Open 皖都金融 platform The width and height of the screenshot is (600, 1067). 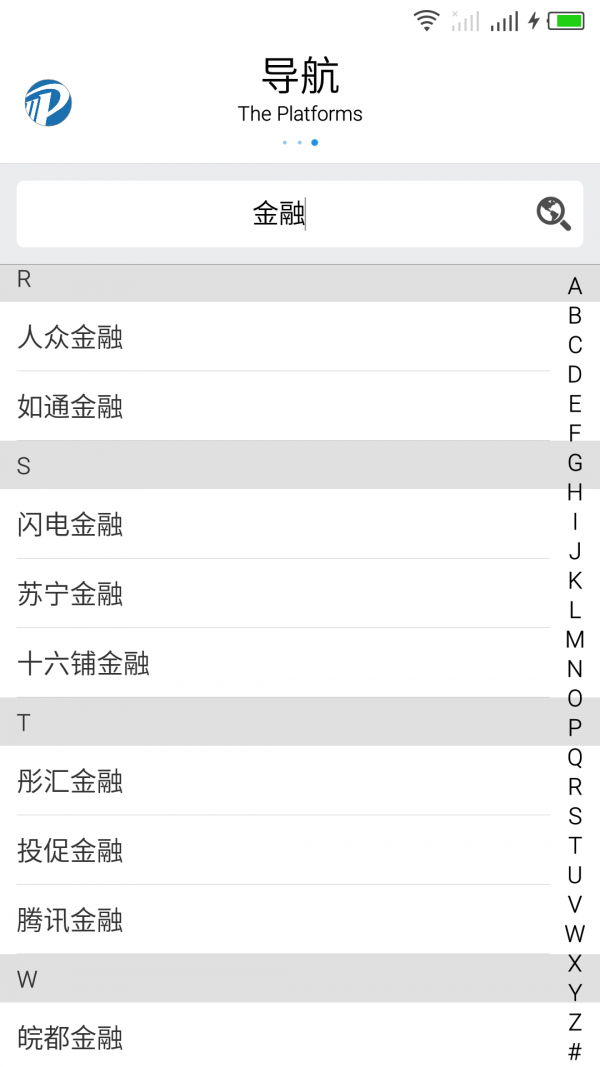283,1036
